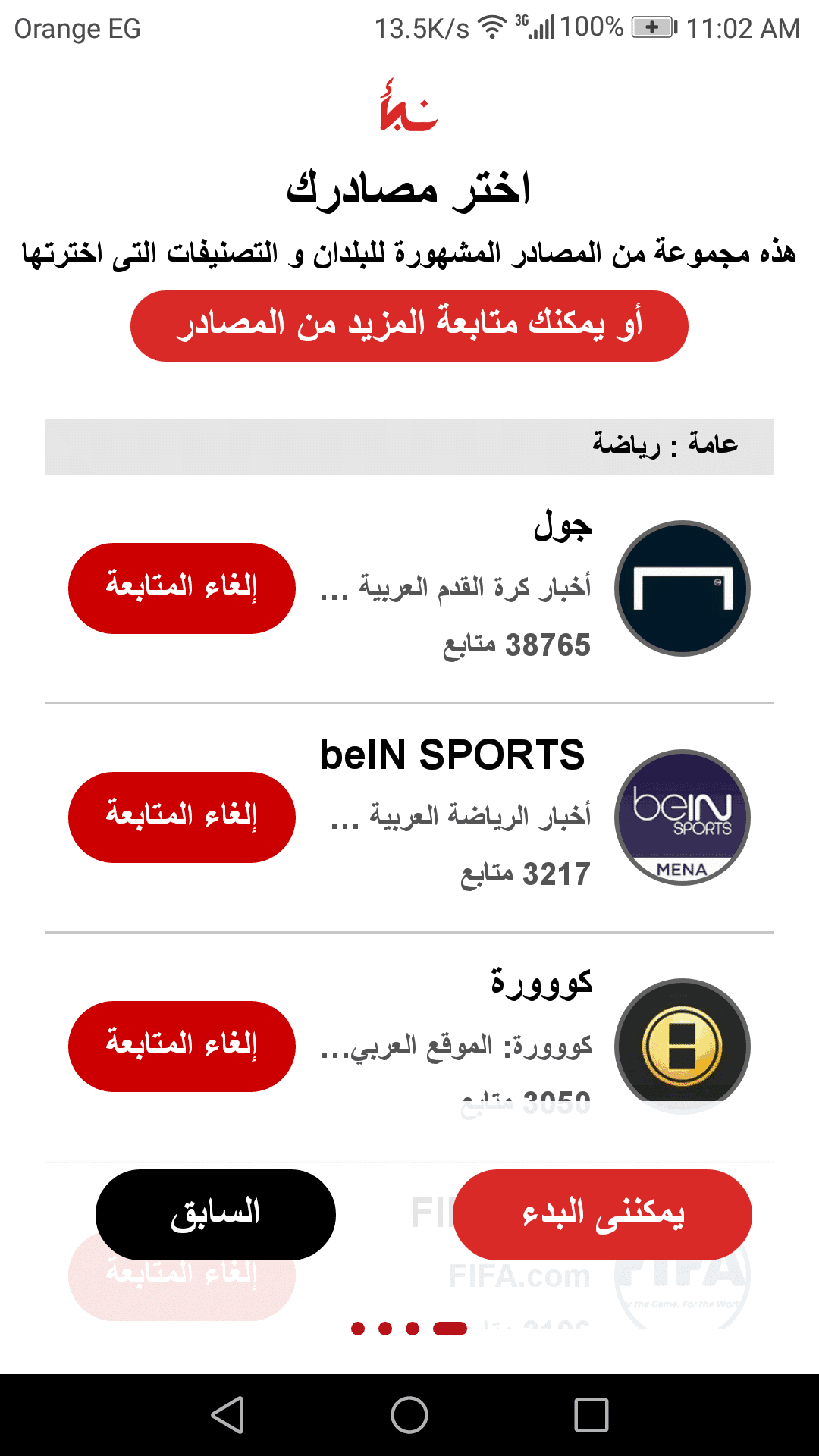Go to the phone's home screen
The image size is (819, 1456).
pyautogui.click(x=409, y=1415)
